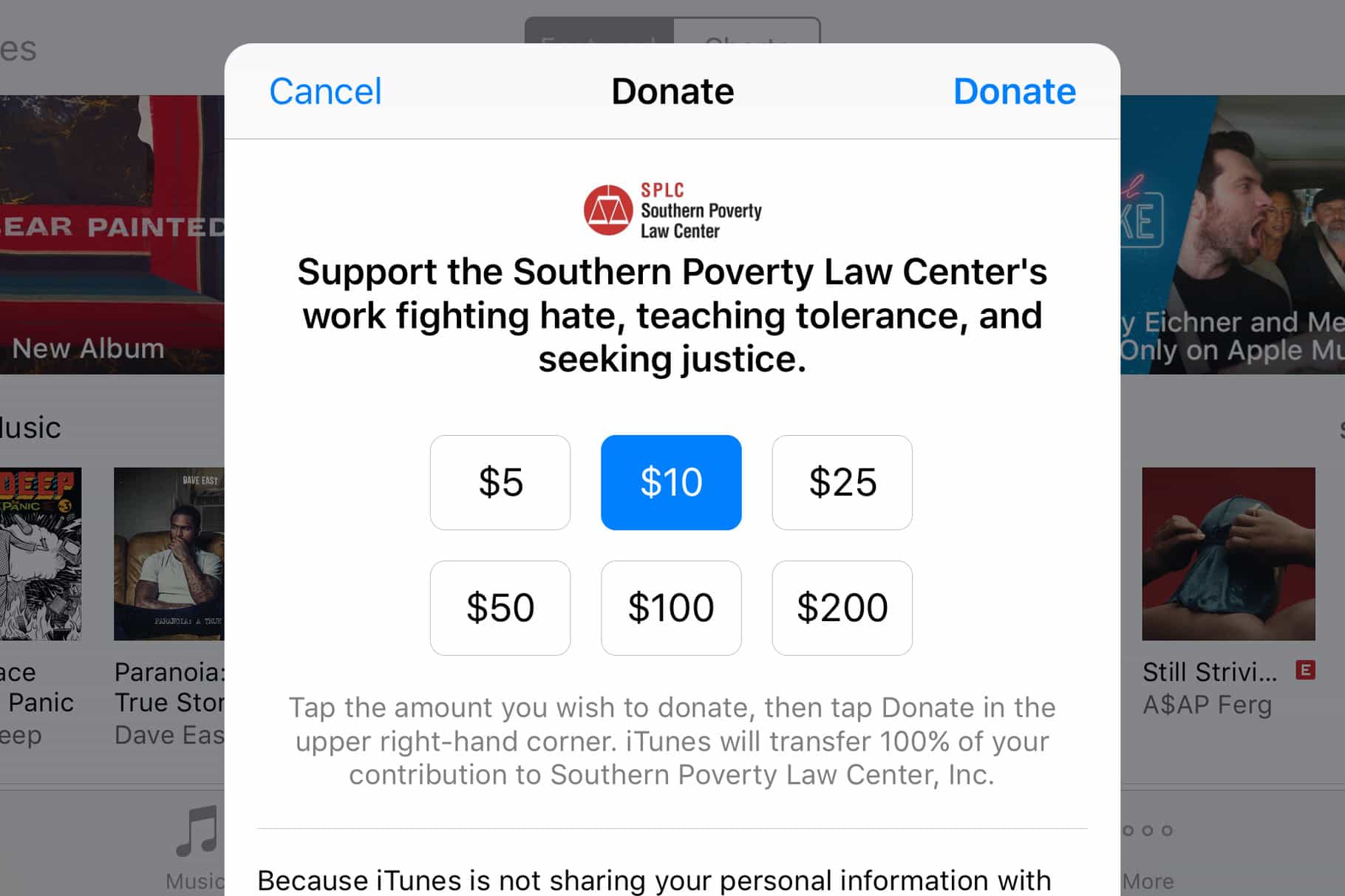
Task: Choose the $100 donation amount
Action: (x=671, y=608)
